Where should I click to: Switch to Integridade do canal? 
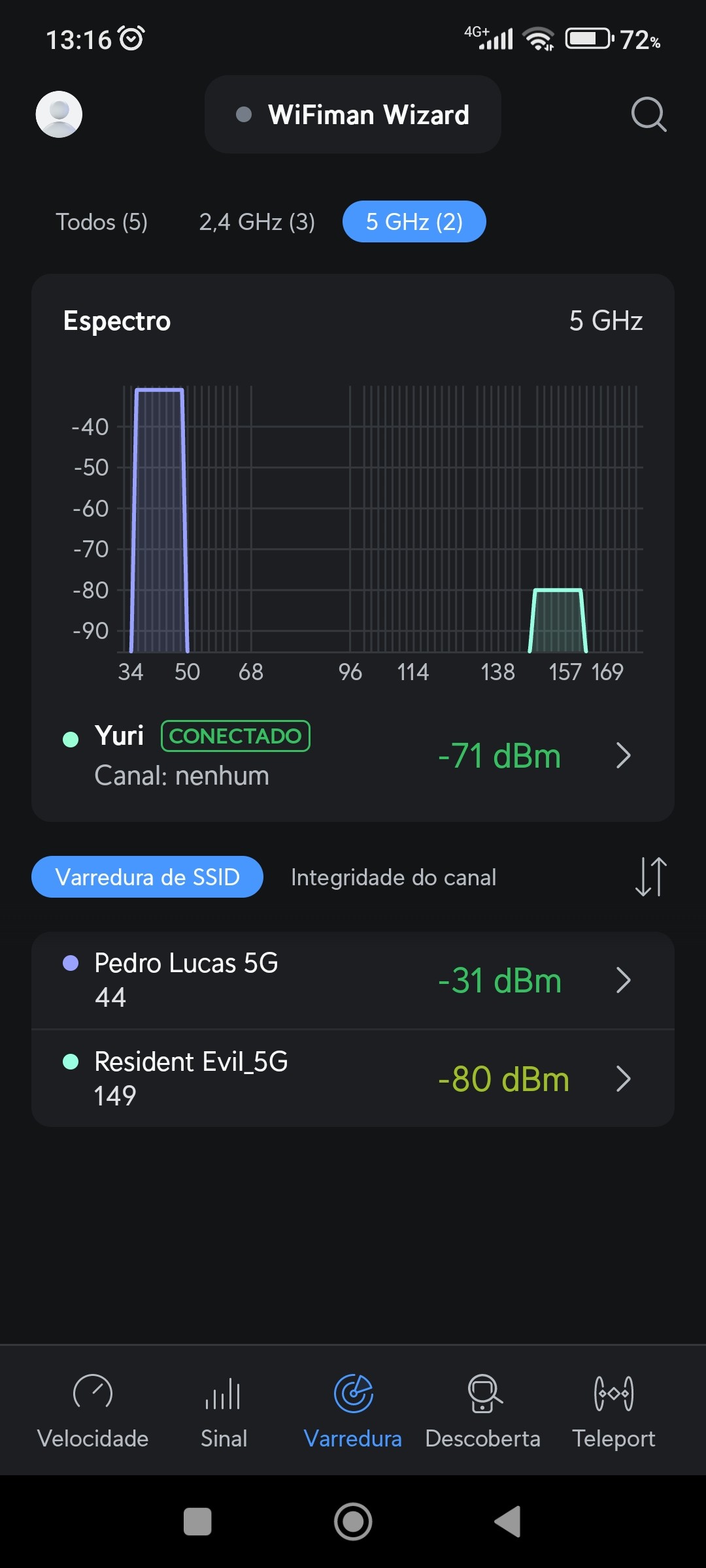click(x=393, y=877)
